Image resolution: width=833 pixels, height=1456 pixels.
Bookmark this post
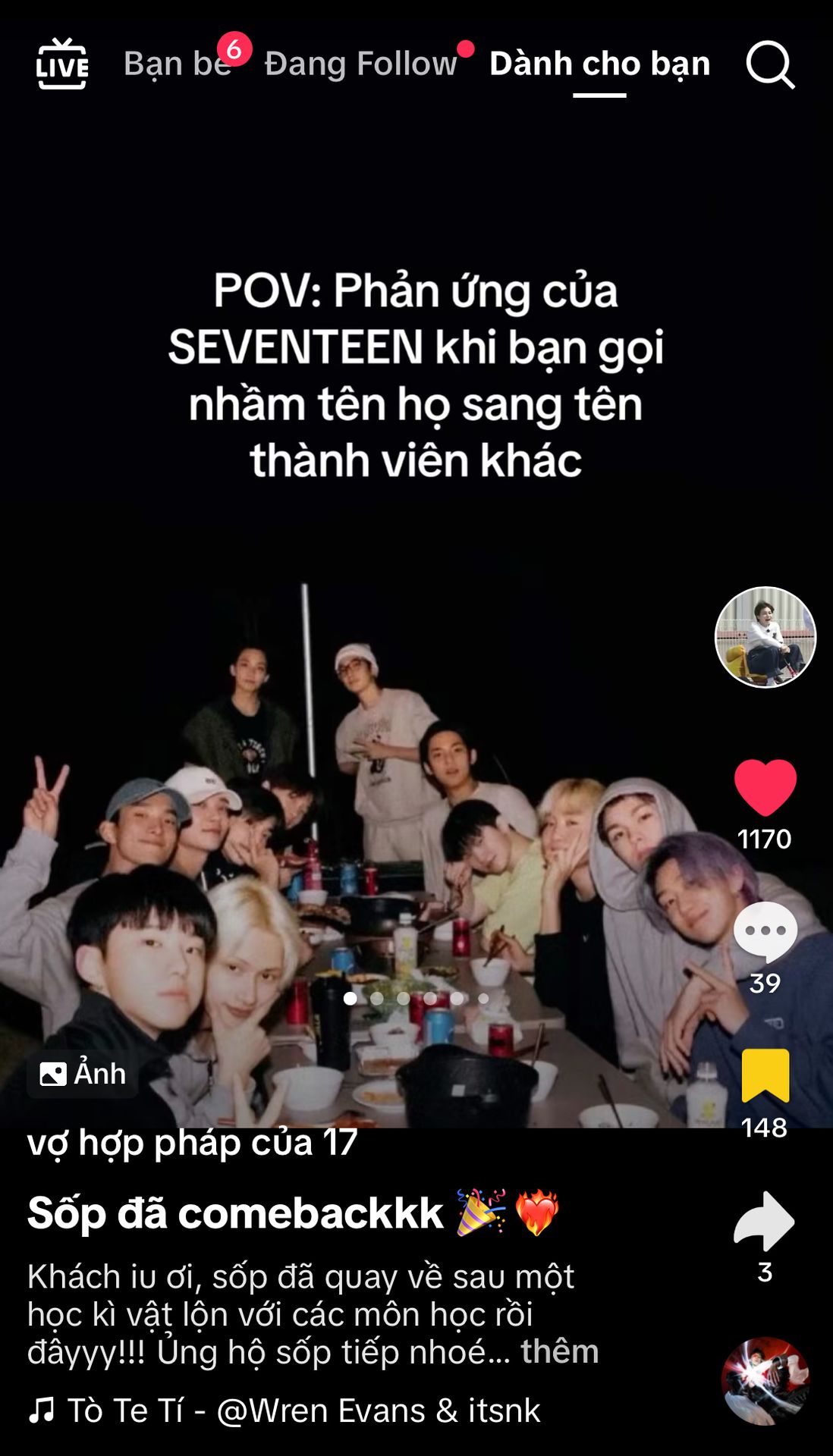tap(765, 1075)
